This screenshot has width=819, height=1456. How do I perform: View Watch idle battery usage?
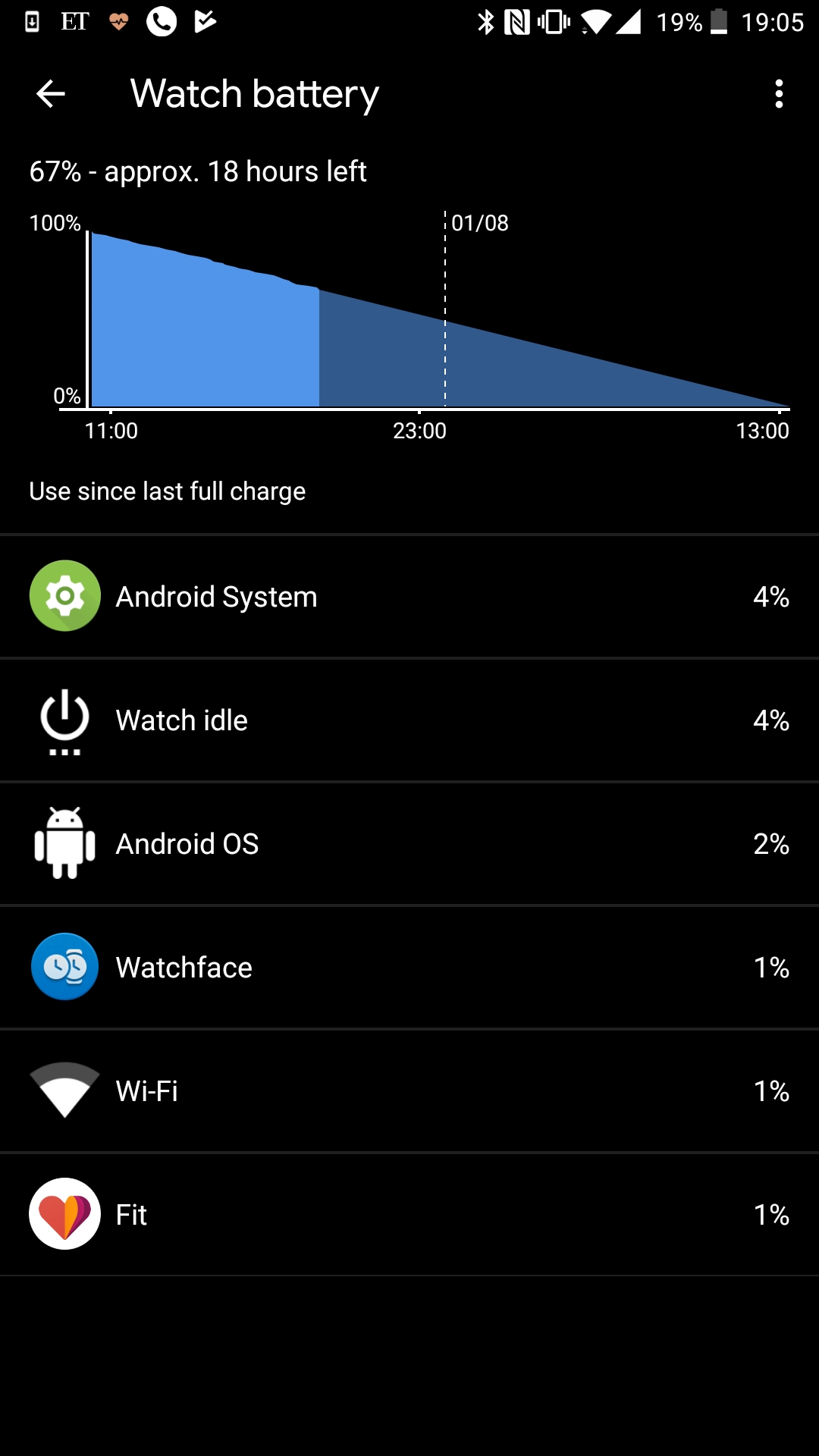click(409, 720)
